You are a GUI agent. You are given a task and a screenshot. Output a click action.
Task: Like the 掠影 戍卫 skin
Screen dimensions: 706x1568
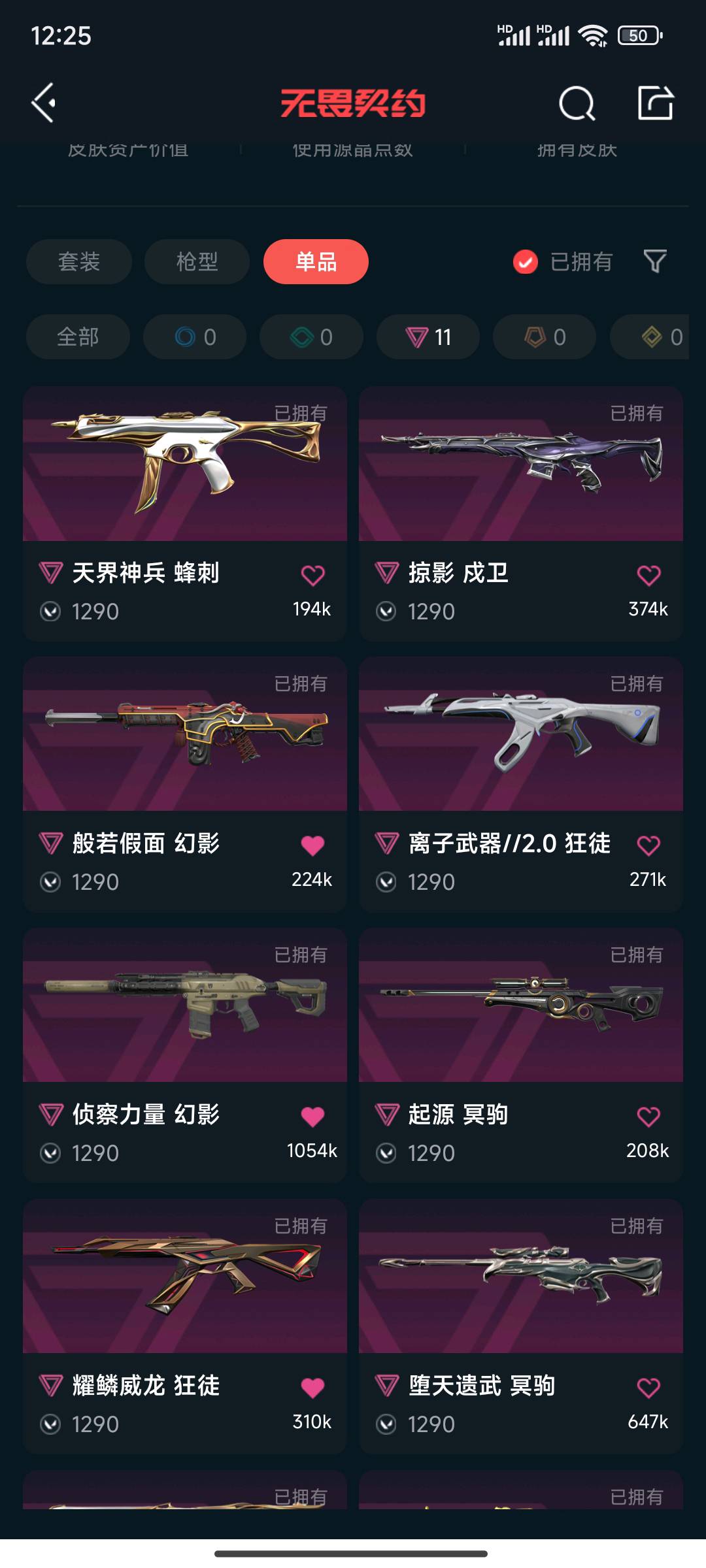coord(648,576)
